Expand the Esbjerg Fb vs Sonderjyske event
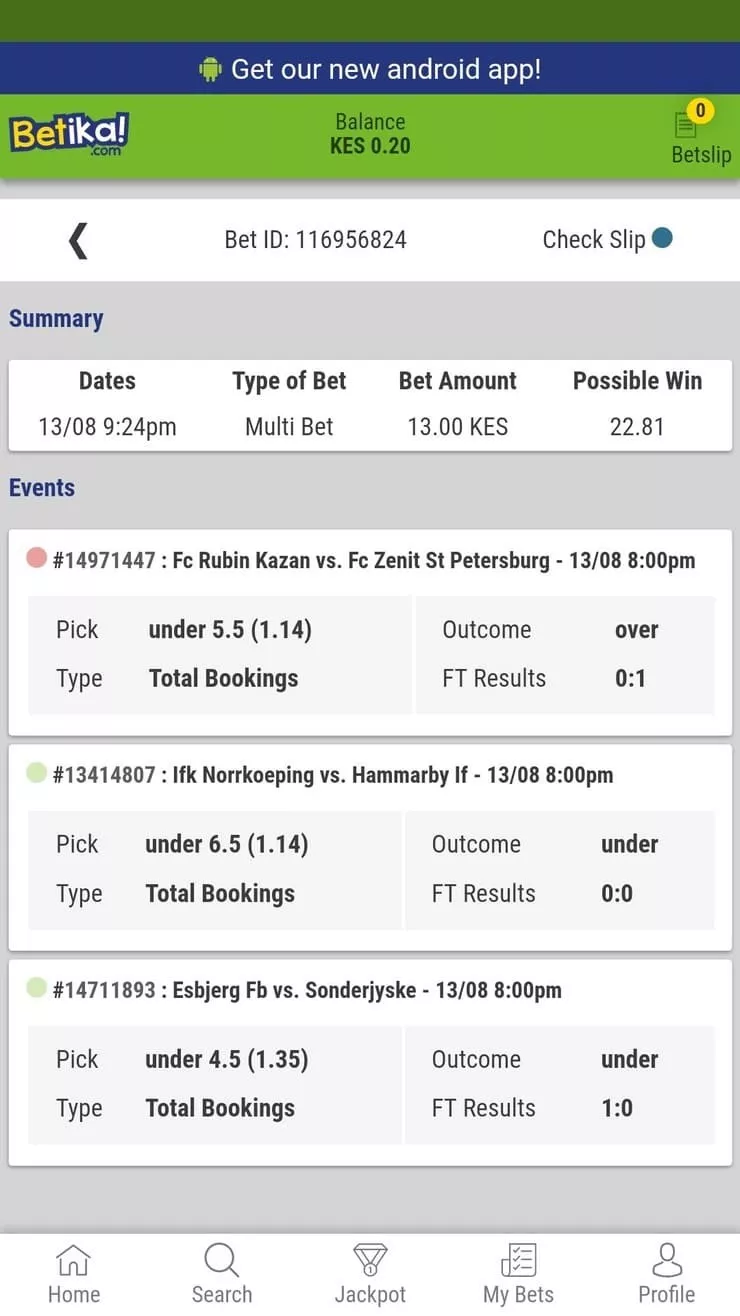Viewport: 740px width, 1316px height. coord(370,990)
